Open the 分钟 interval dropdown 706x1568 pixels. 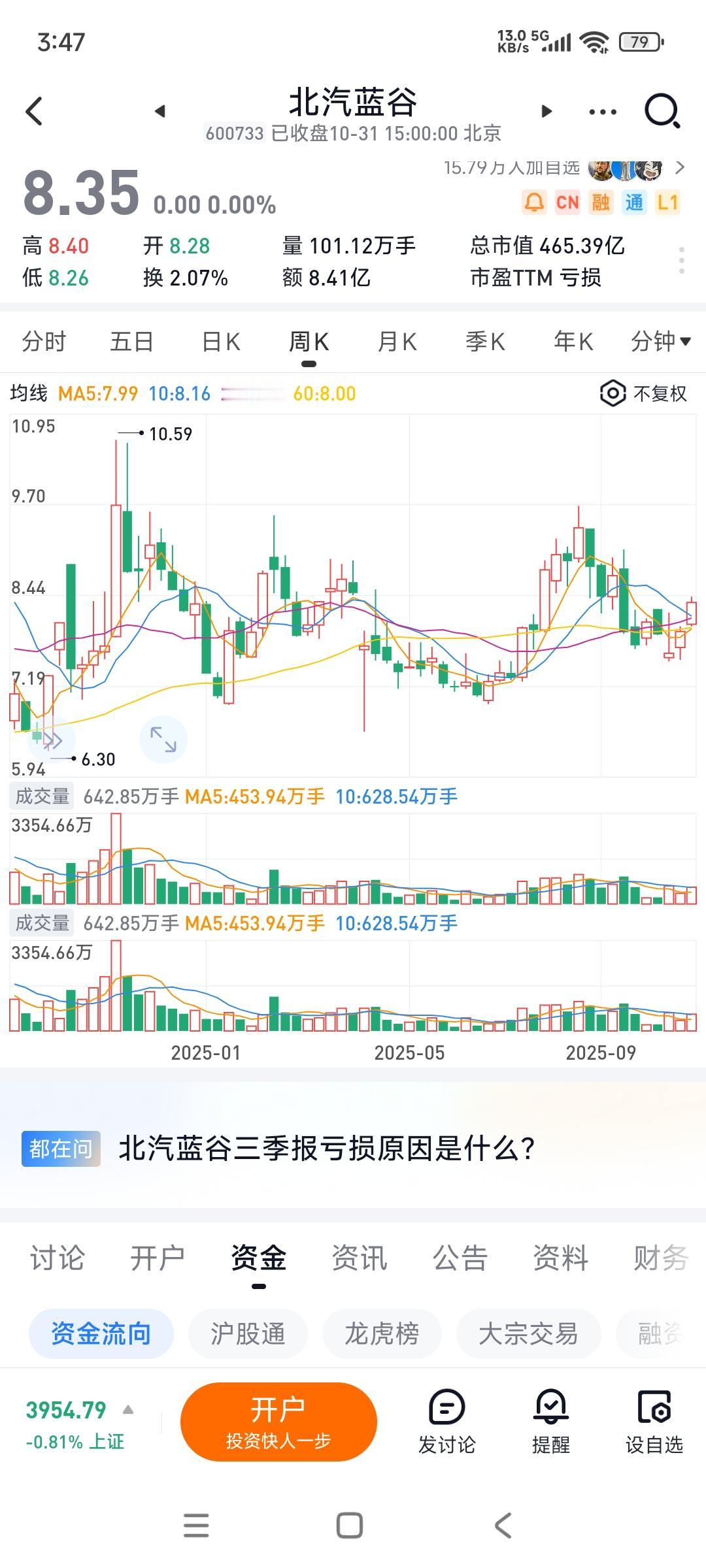coord(660,341)
